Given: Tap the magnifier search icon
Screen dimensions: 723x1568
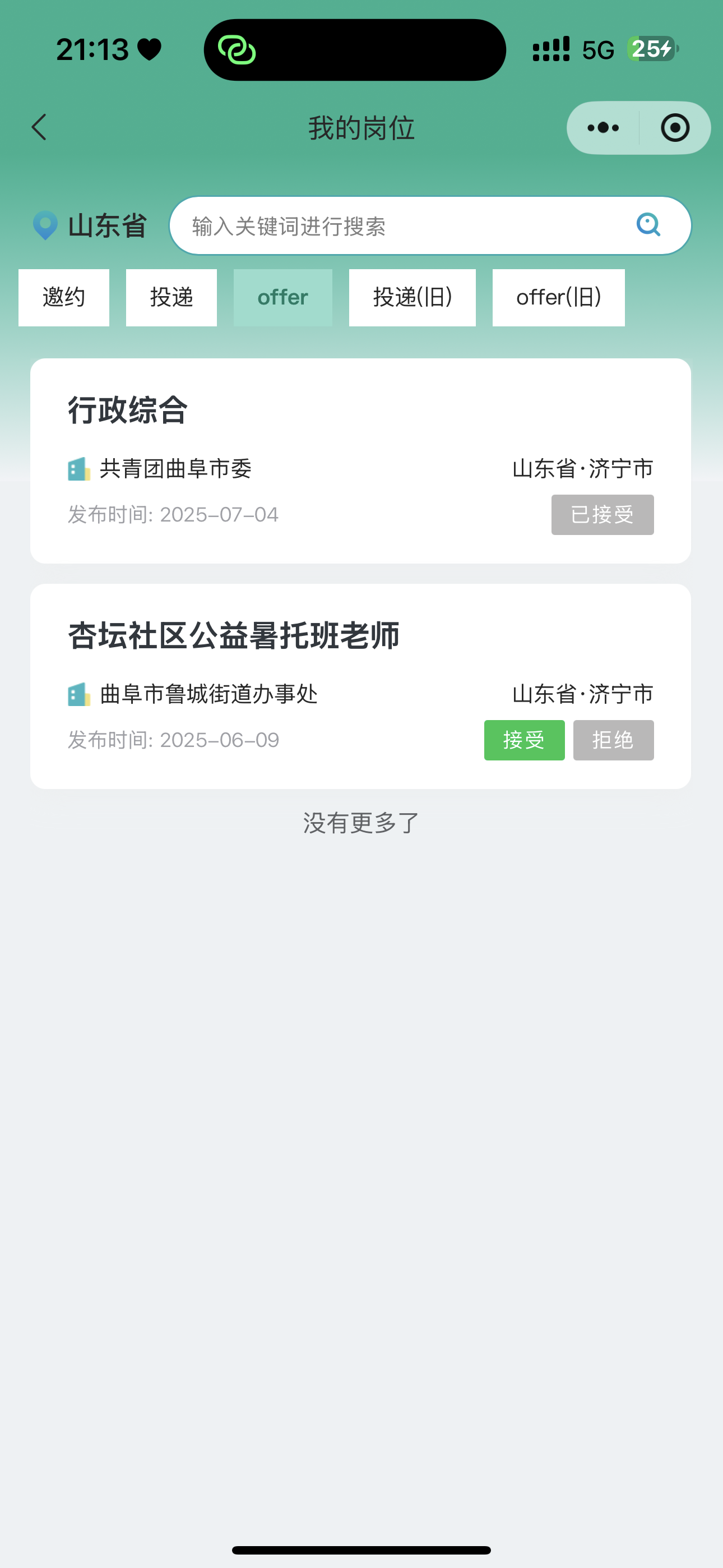Looking at the screenshot, I should [648, 225].
